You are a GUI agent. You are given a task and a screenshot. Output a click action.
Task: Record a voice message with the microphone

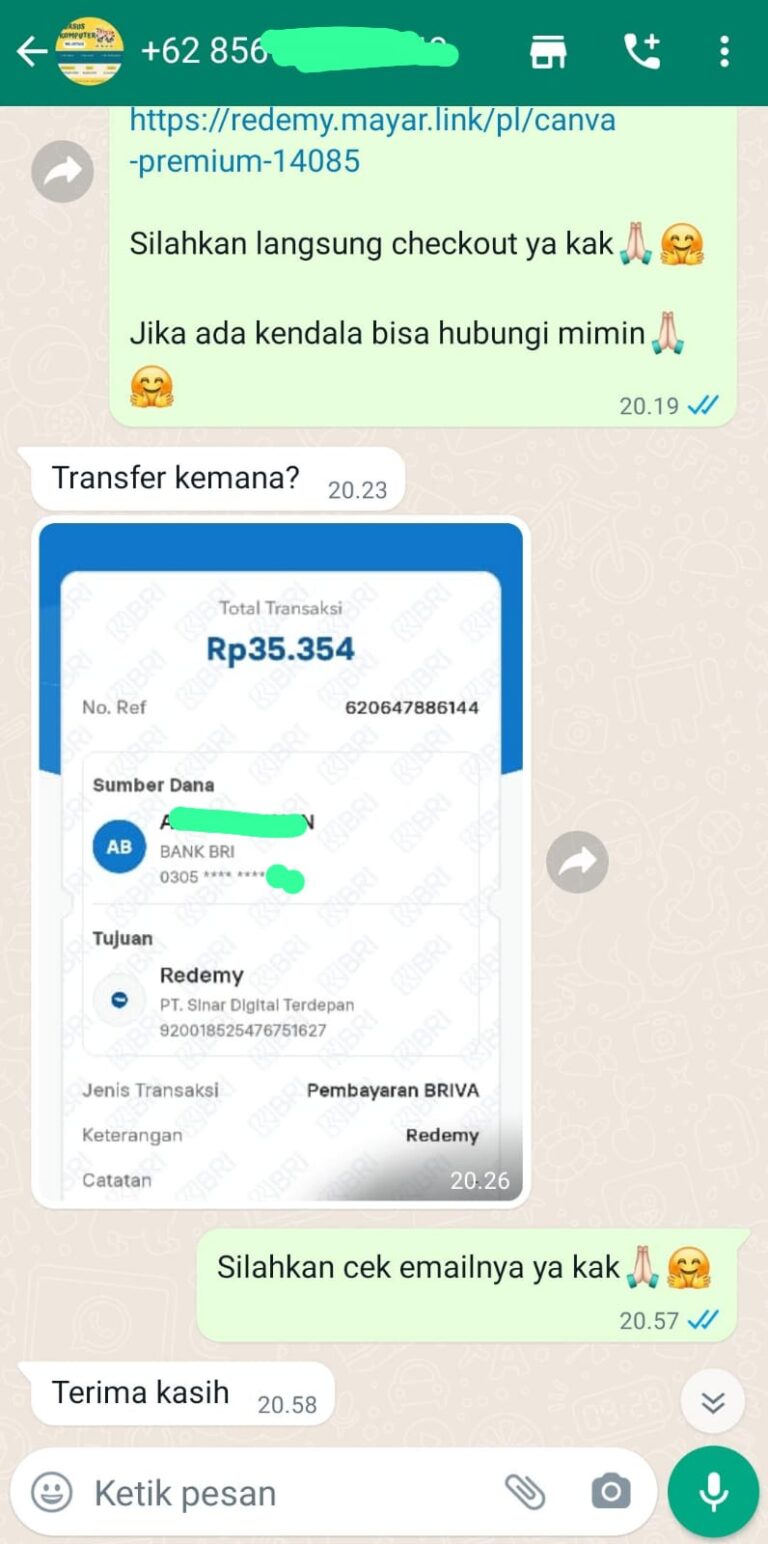point(713,1491)
